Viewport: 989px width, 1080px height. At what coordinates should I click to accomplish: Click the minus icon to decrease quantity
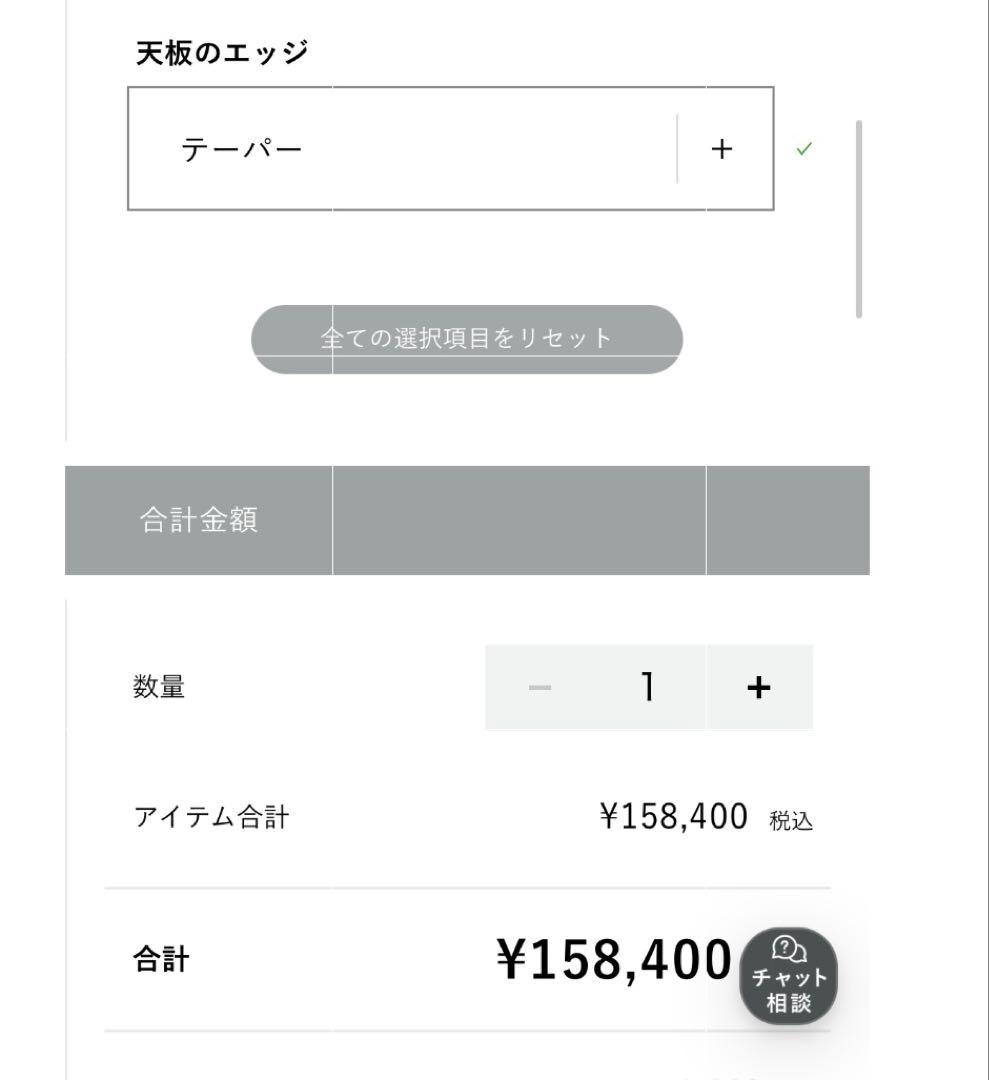coord(540,686)
